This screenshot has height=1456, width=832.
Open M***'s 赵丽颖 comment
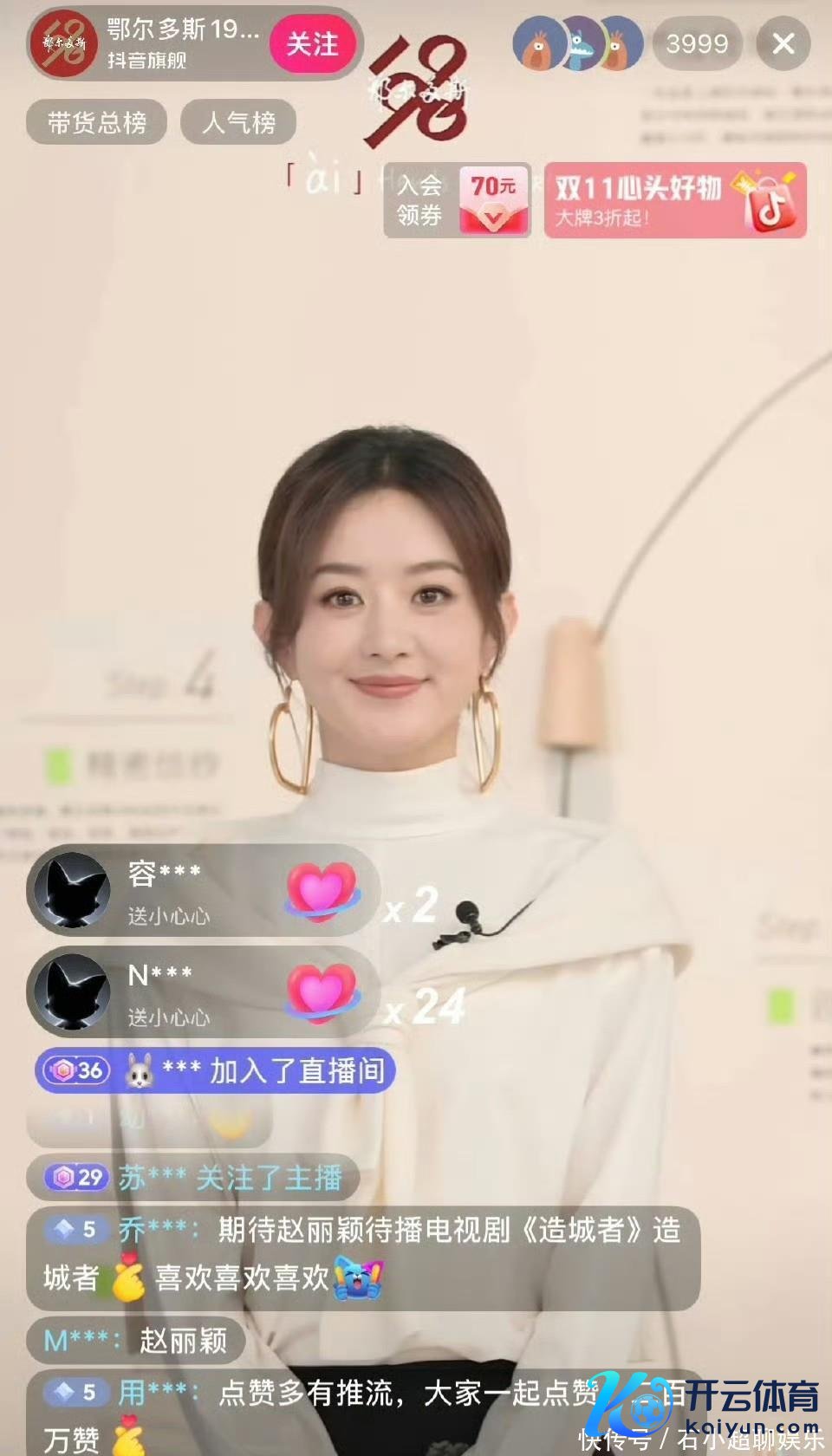click(136, 1340)
